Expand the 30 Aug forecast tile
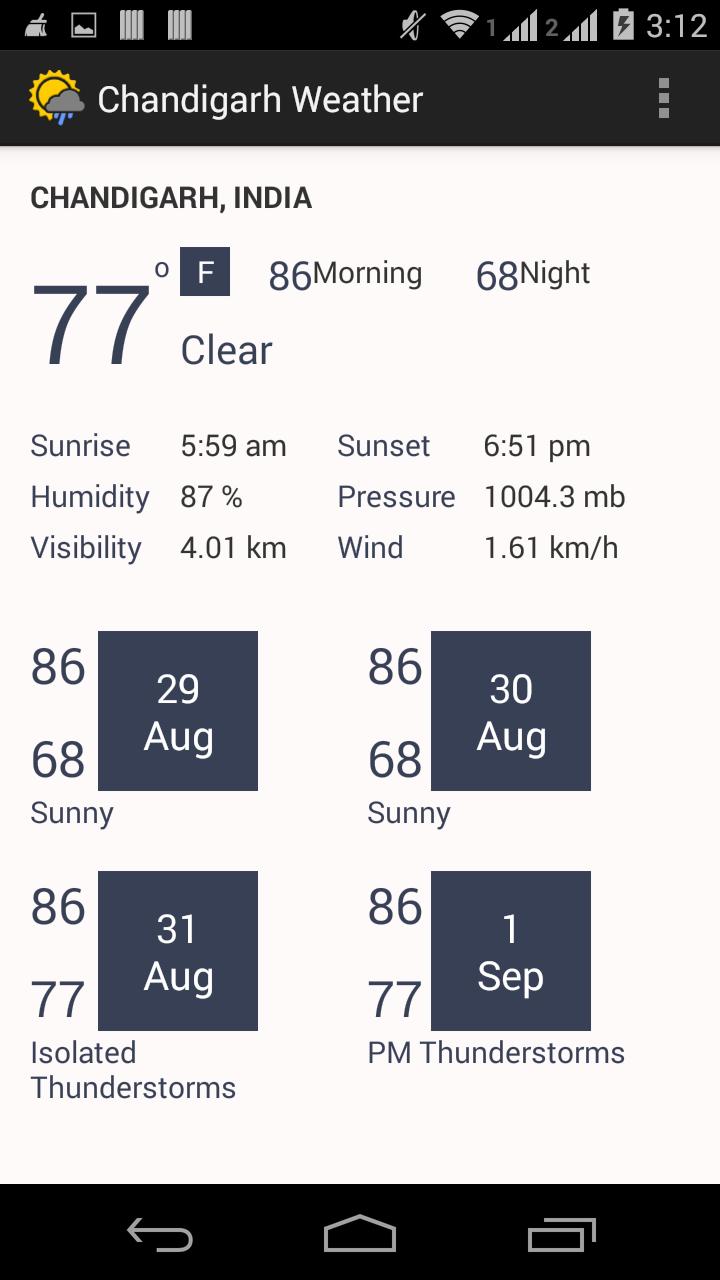Image resolution: width=720 pixels, height=1280 pixels. point(510,710)
